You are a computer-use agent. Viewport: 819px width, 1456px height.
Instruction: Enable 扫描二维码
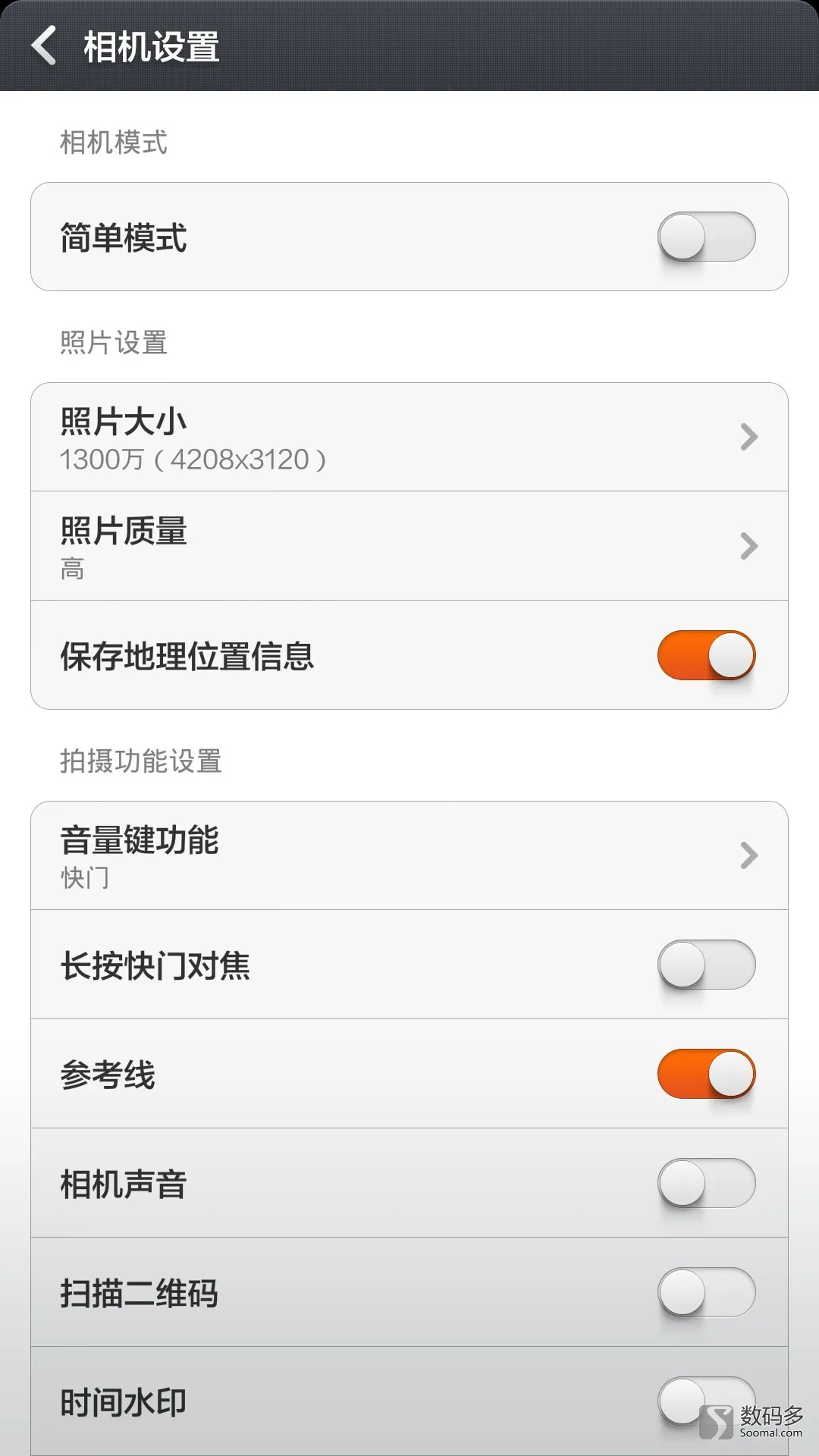(x=706, y=1292)
